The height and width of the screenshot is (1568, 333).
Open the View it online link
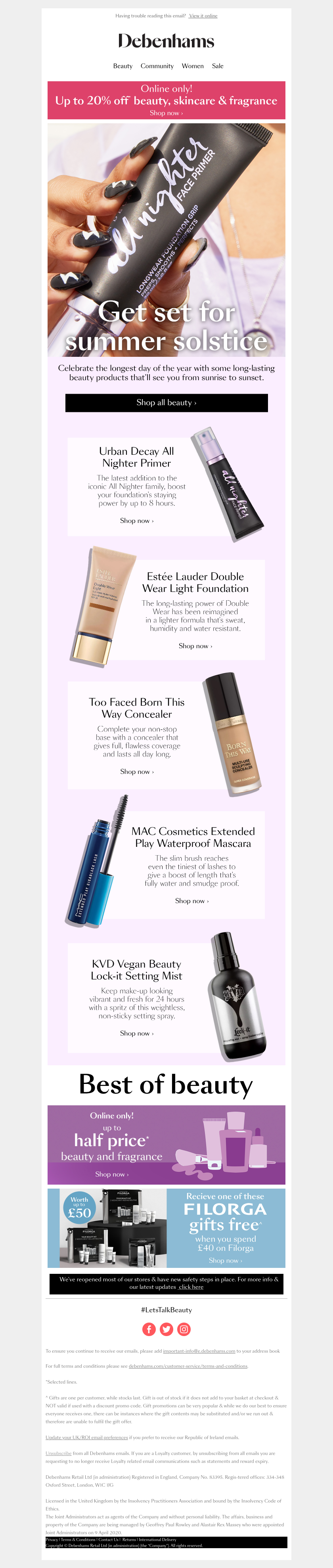click(203, 16)
